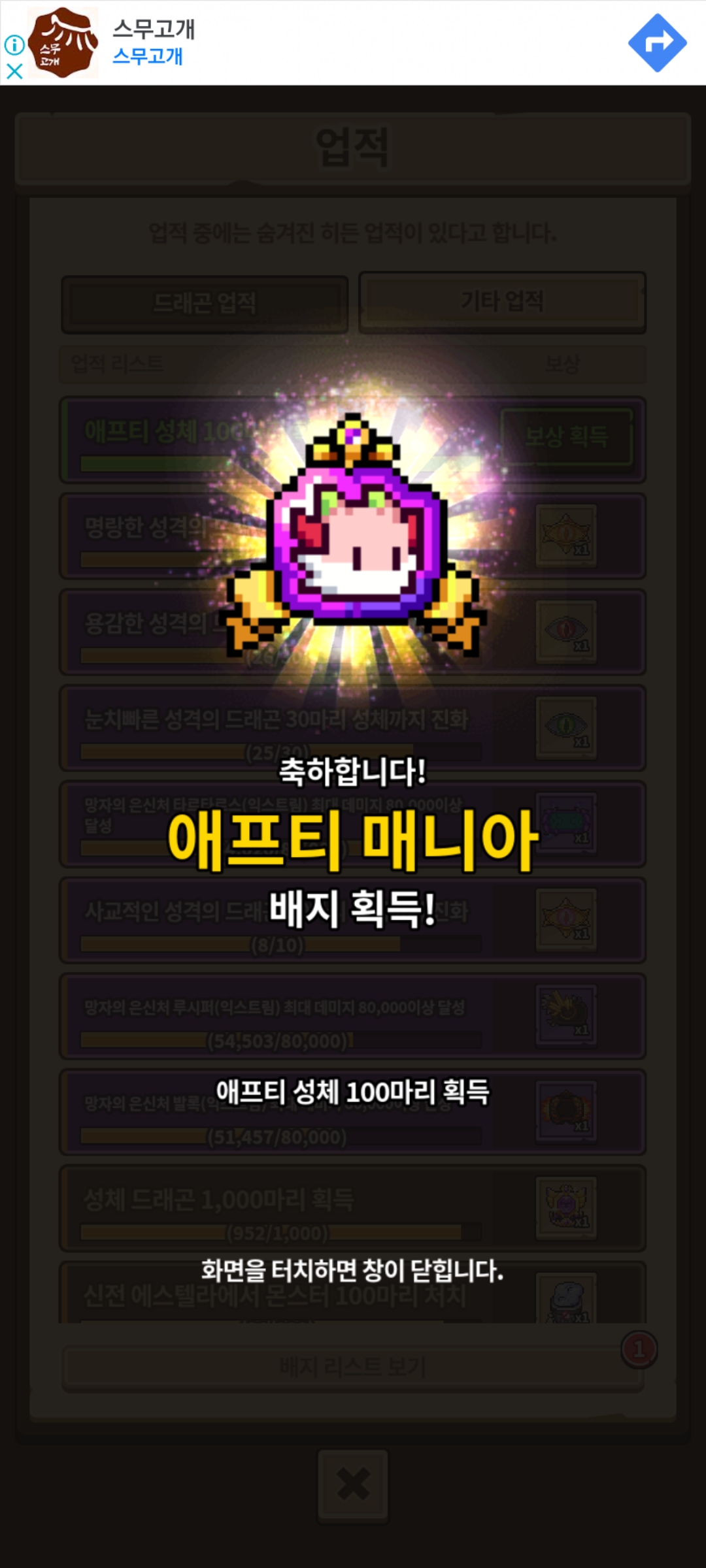Open the ad info icon
This screenshot has width=706, height=1568.
14,44
